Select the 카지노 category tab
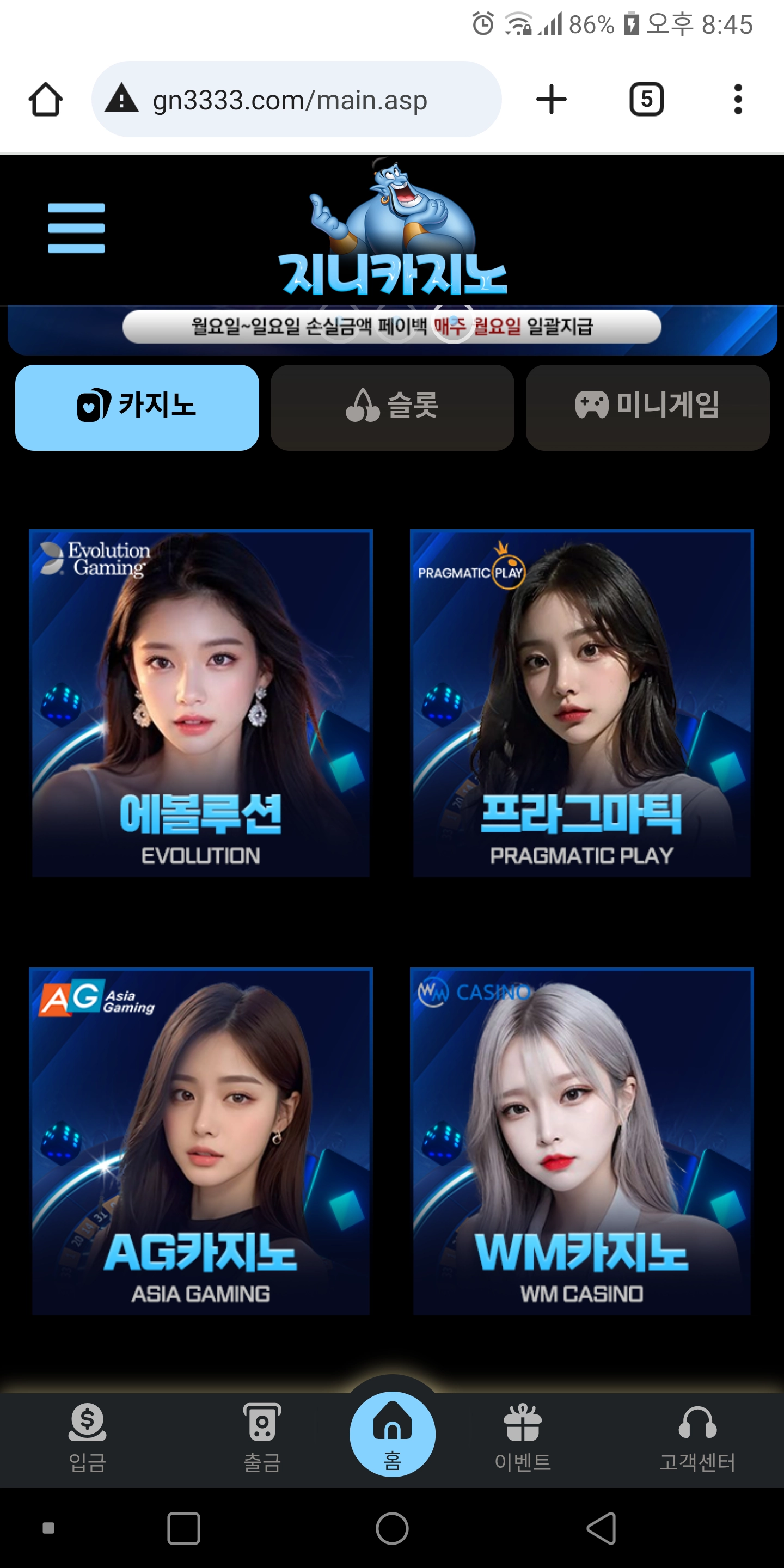 click(x=137, y=407)
